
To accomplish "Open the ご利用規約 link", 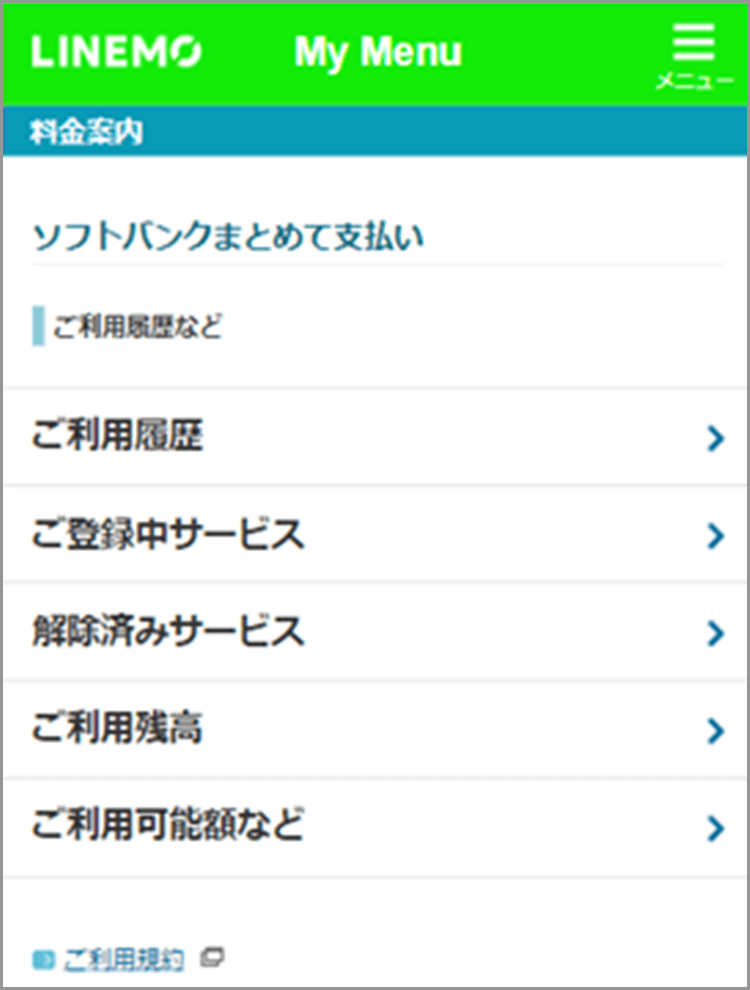I will 124,960.
